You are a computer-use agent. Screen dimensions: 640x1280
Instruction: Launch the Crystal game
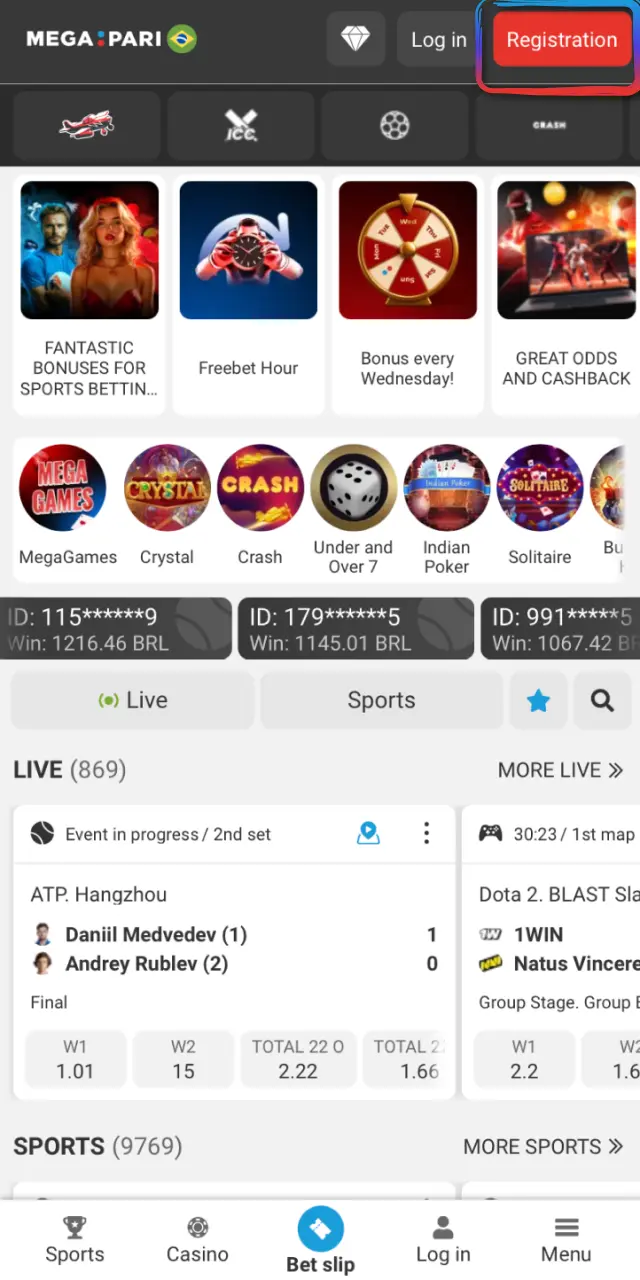[167, 505]
